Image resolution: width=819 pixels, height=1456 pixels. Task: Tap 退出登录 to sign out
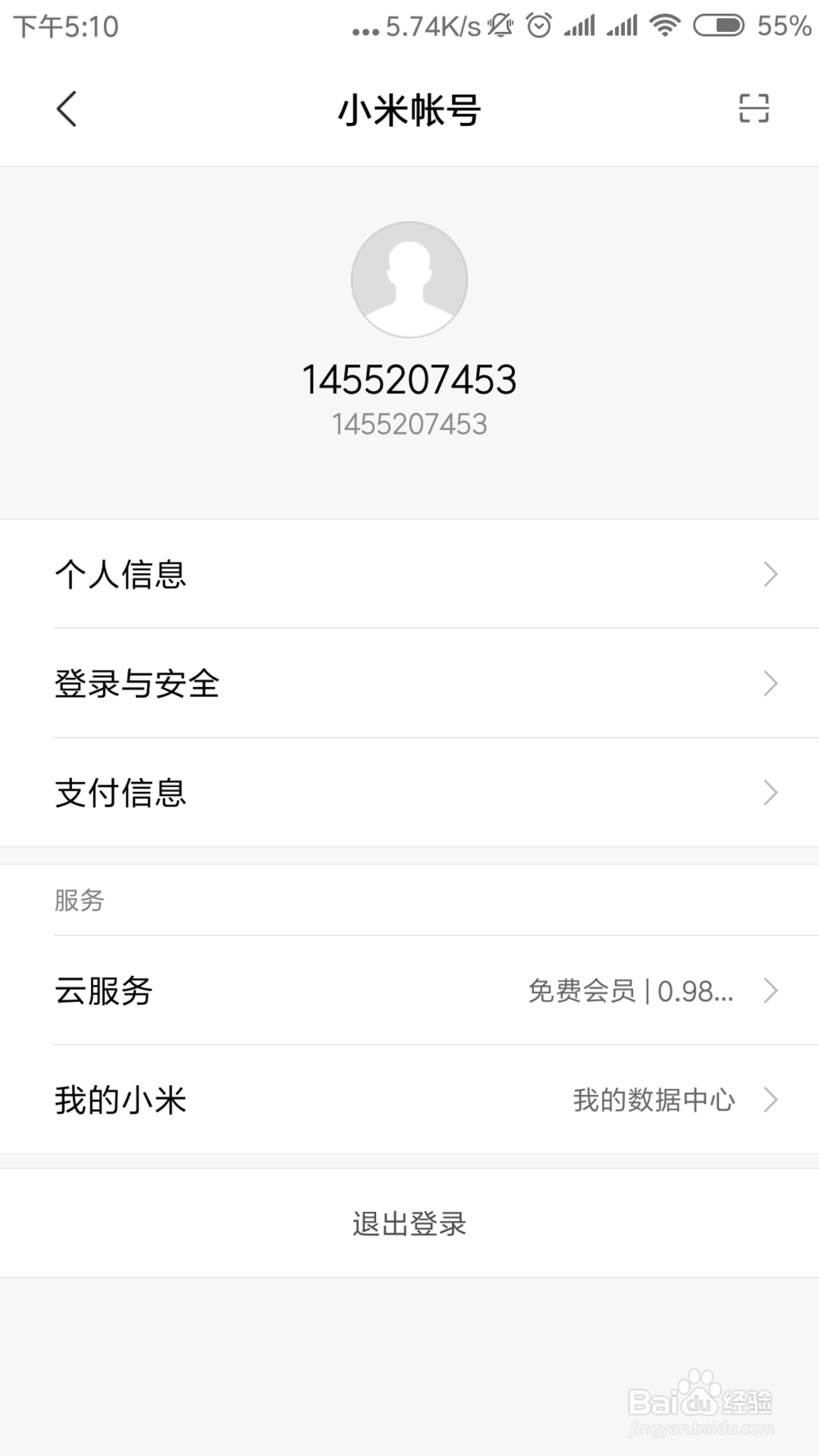[409, 1223]
